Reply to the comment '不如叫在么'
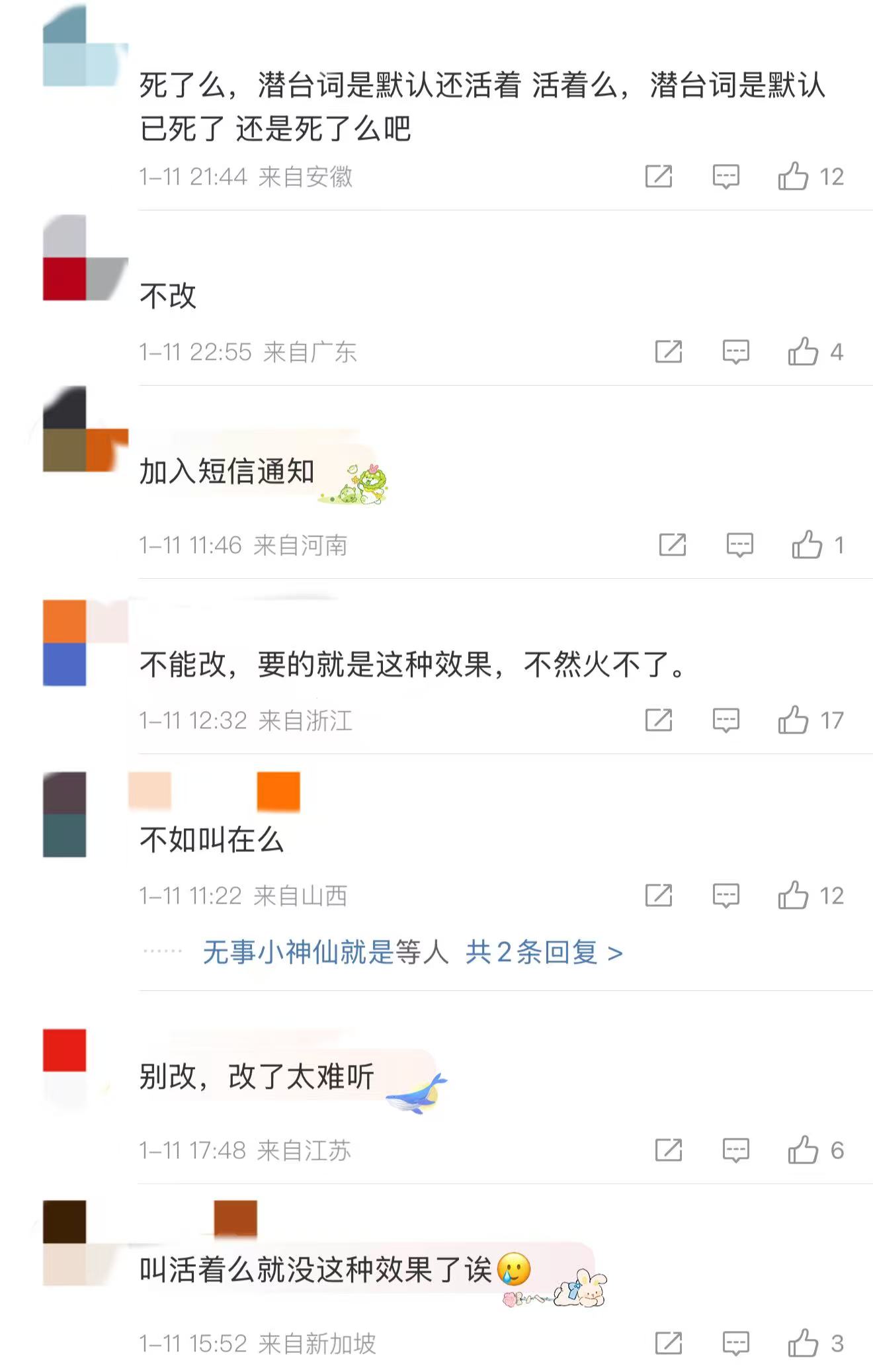 [x=726, y=896]
